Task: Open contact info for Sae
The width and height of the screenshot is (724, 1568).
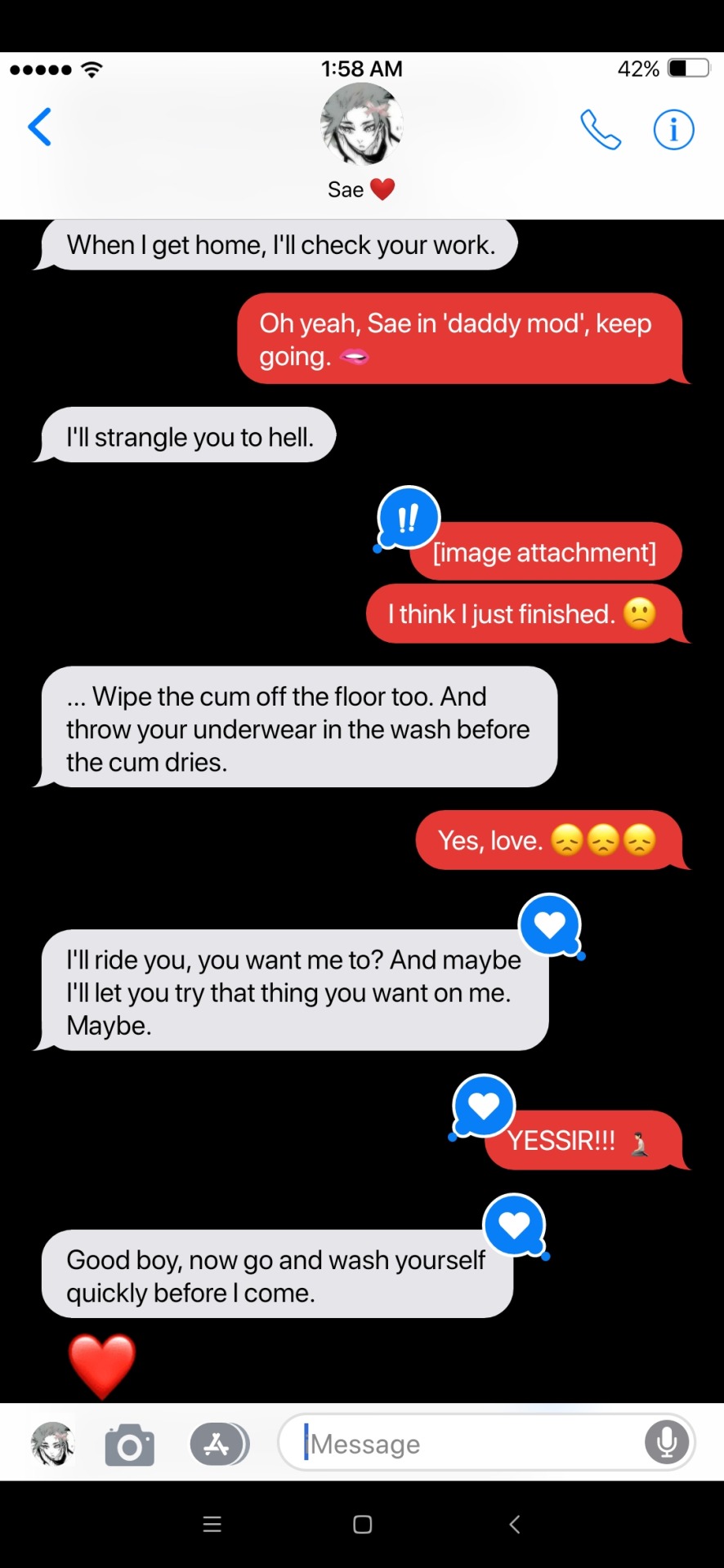Action: point(673,130)
